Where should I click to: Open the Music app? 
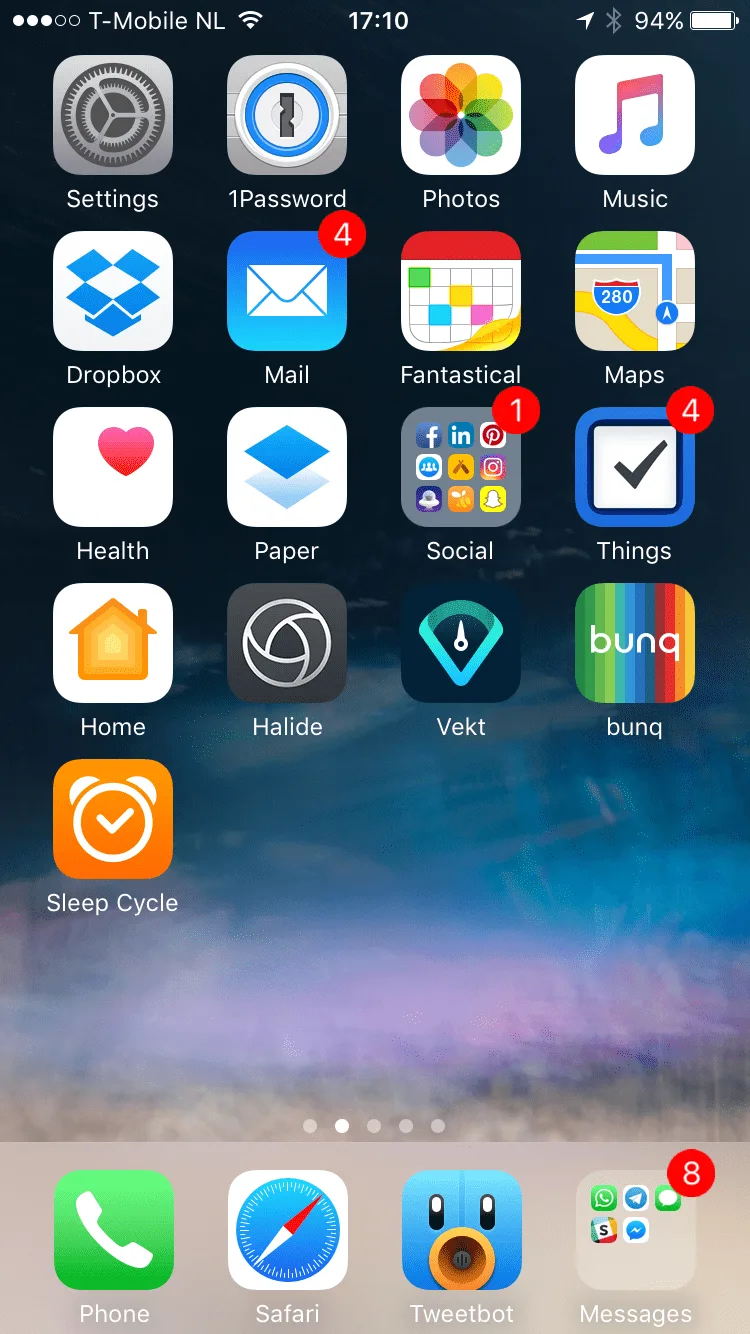point(635,115)
